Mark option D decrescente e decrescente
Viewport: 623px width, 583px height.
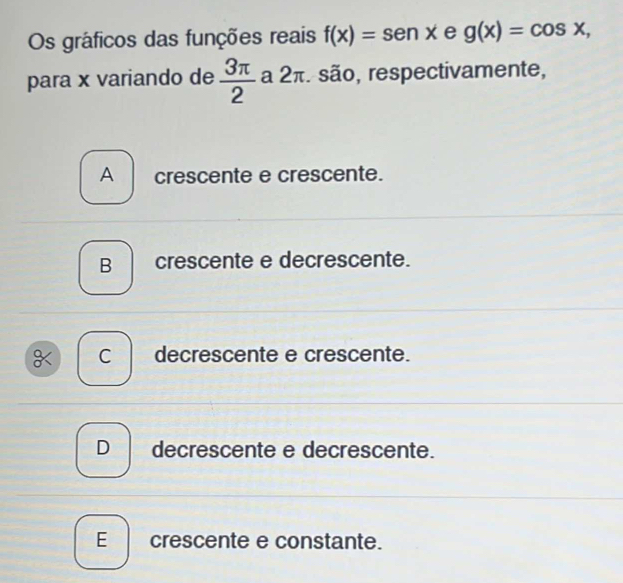pyautogui.click(x=104, y=449)
